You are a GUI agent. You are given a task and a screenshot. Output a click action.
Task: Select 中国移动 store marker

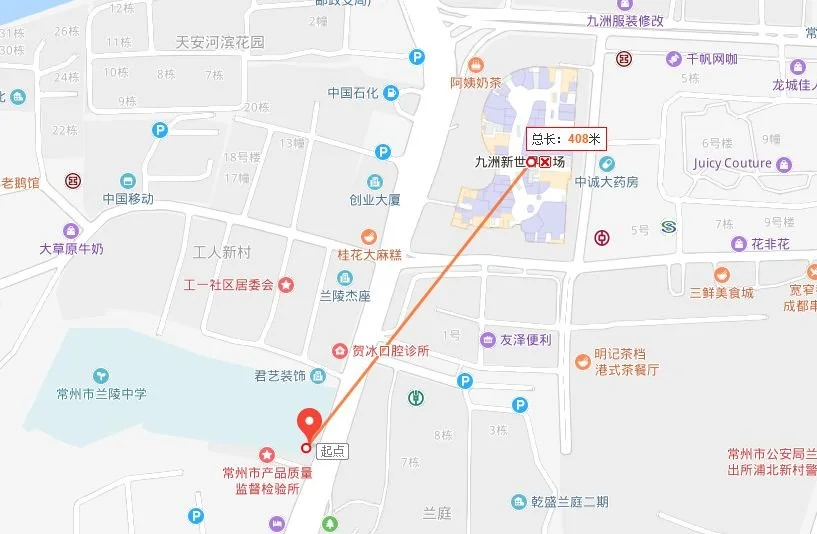[127, 181]
